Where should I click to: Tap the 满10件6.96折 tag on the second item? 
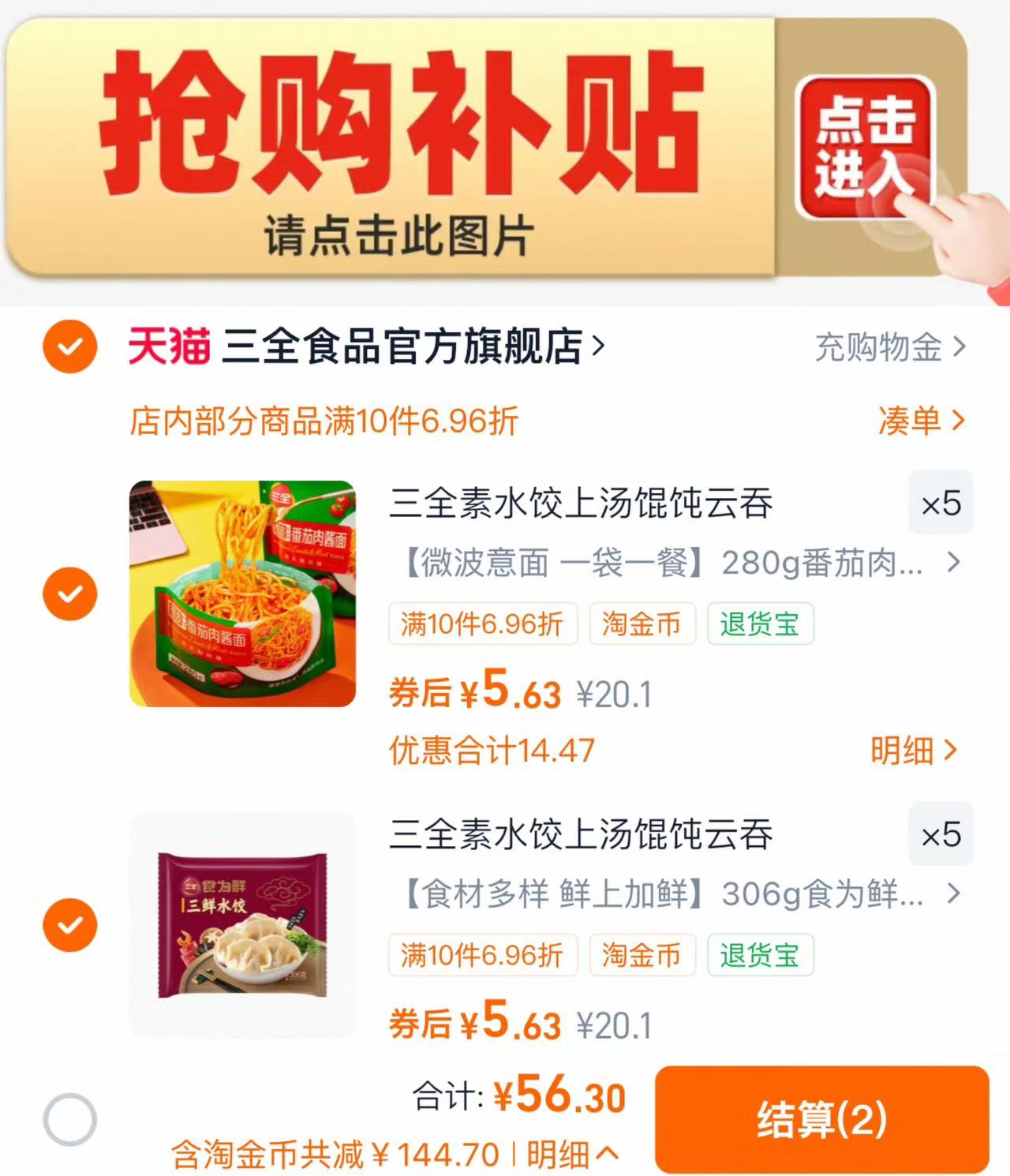(483, 955)
